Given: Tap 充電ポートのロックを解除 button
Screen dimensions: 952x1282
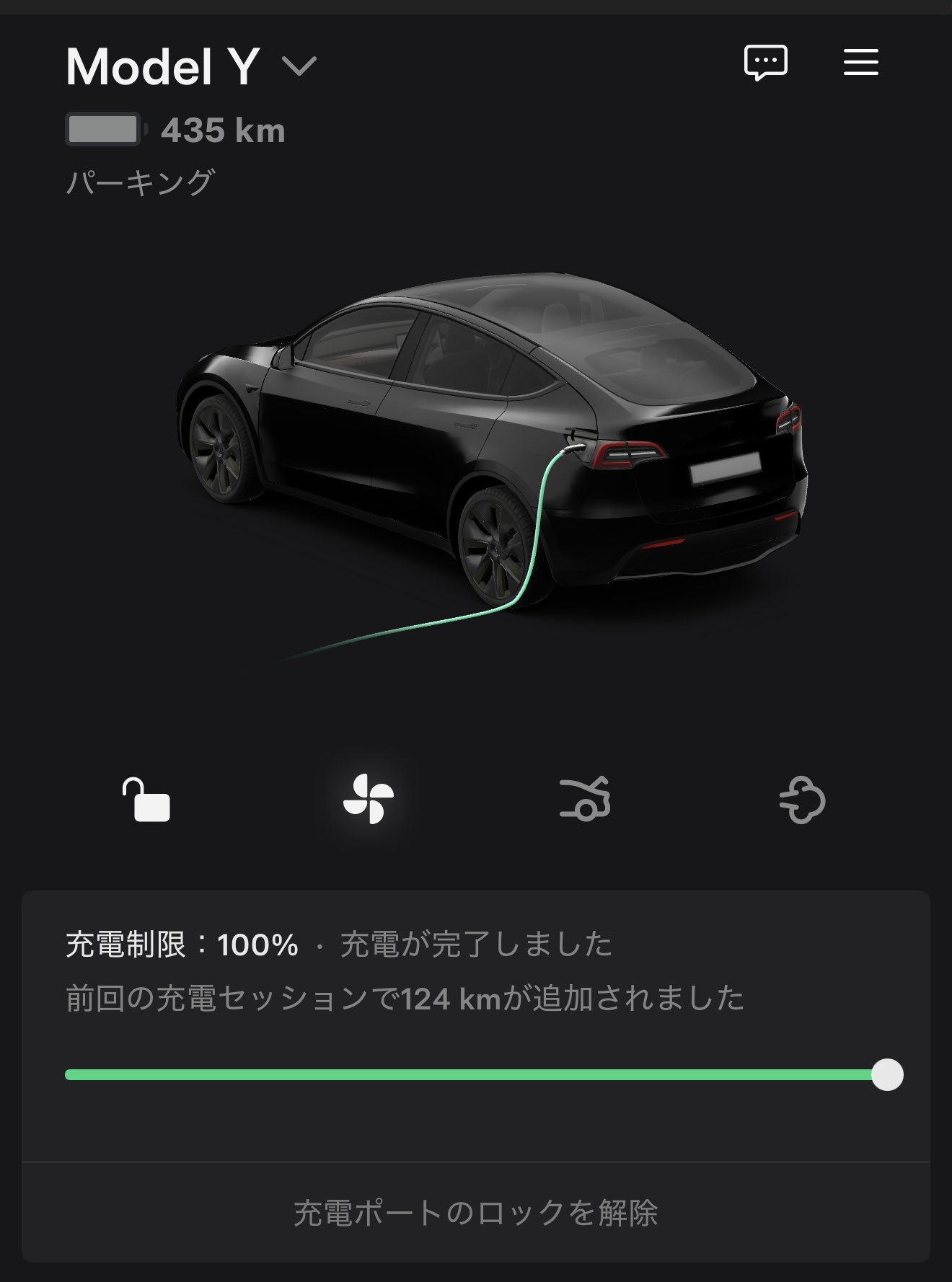Looking at the screenshot, I should pos(476,1213).
